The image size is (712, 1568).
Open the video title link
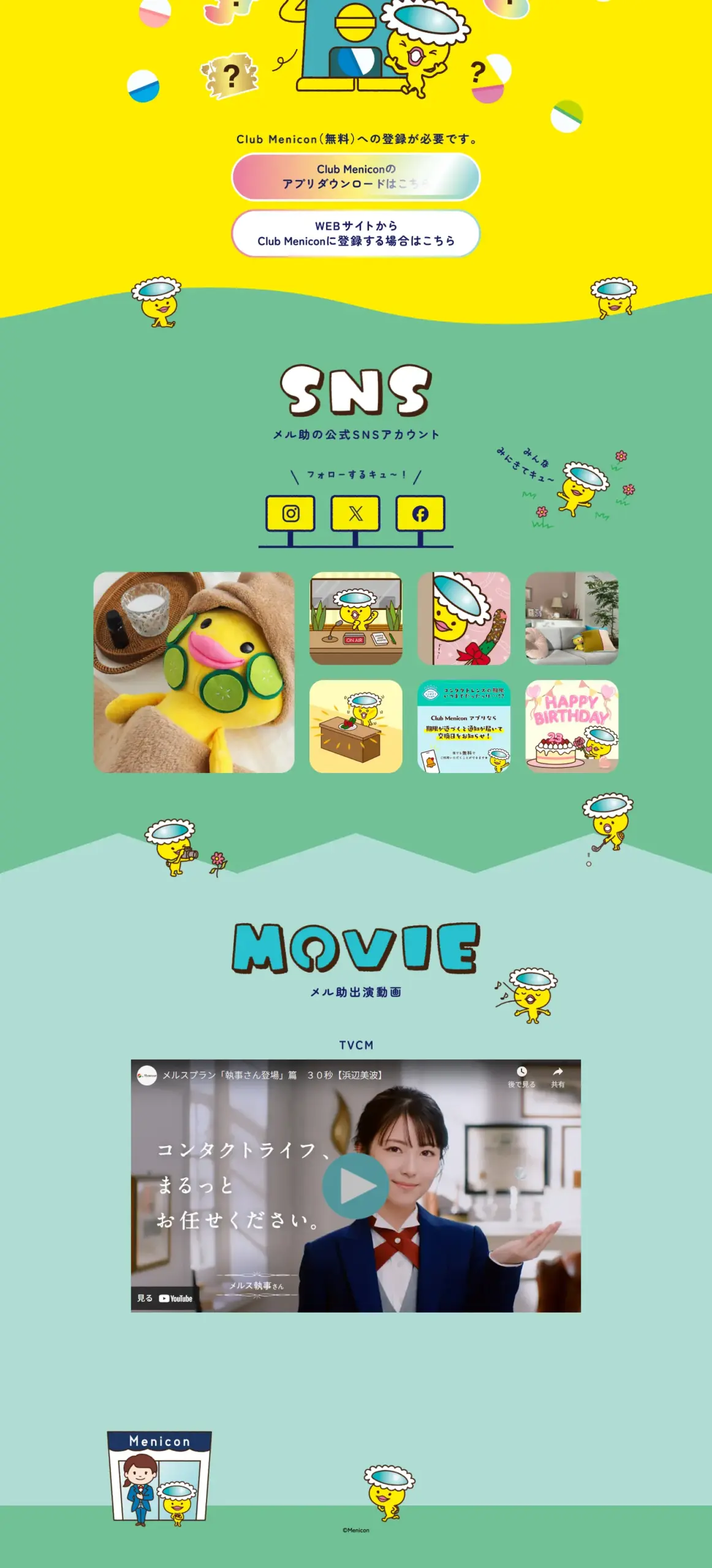pos(272,1075)
